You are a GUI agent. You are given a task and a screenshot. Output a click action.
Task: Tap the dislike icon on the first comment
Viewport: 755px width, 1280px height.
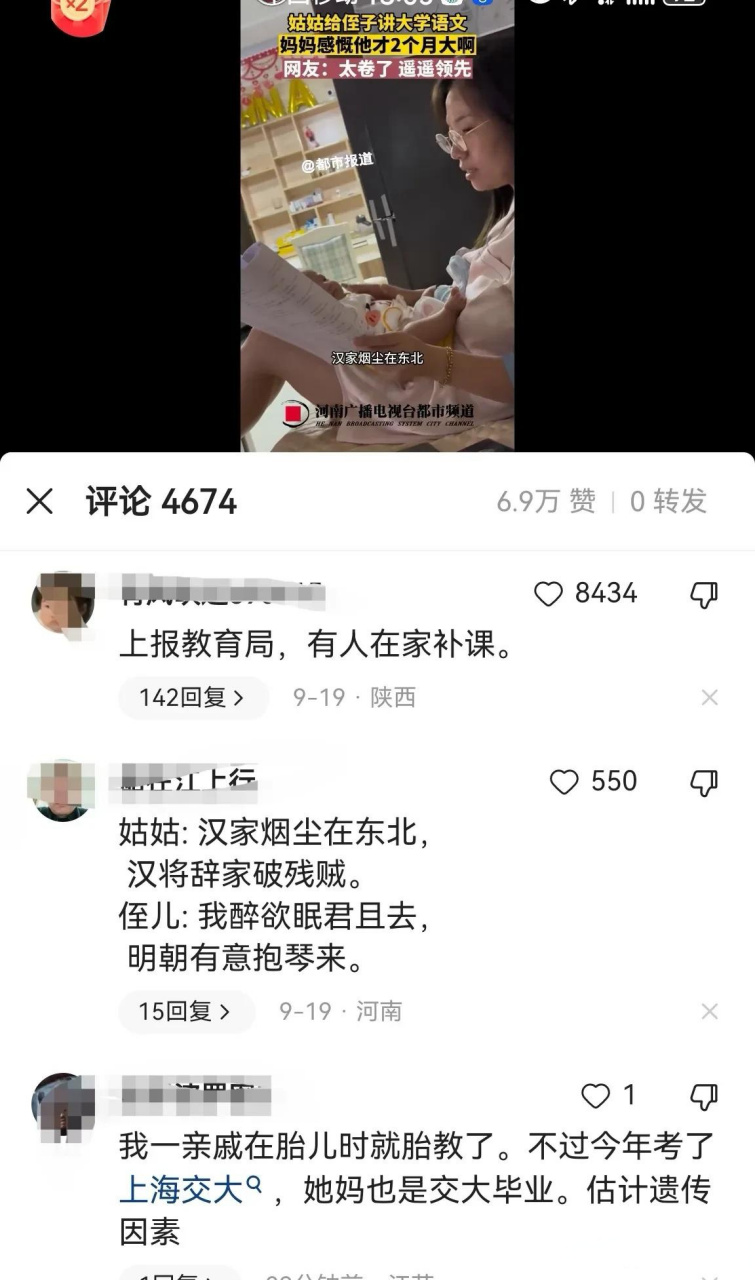click(x=710, y=594)
